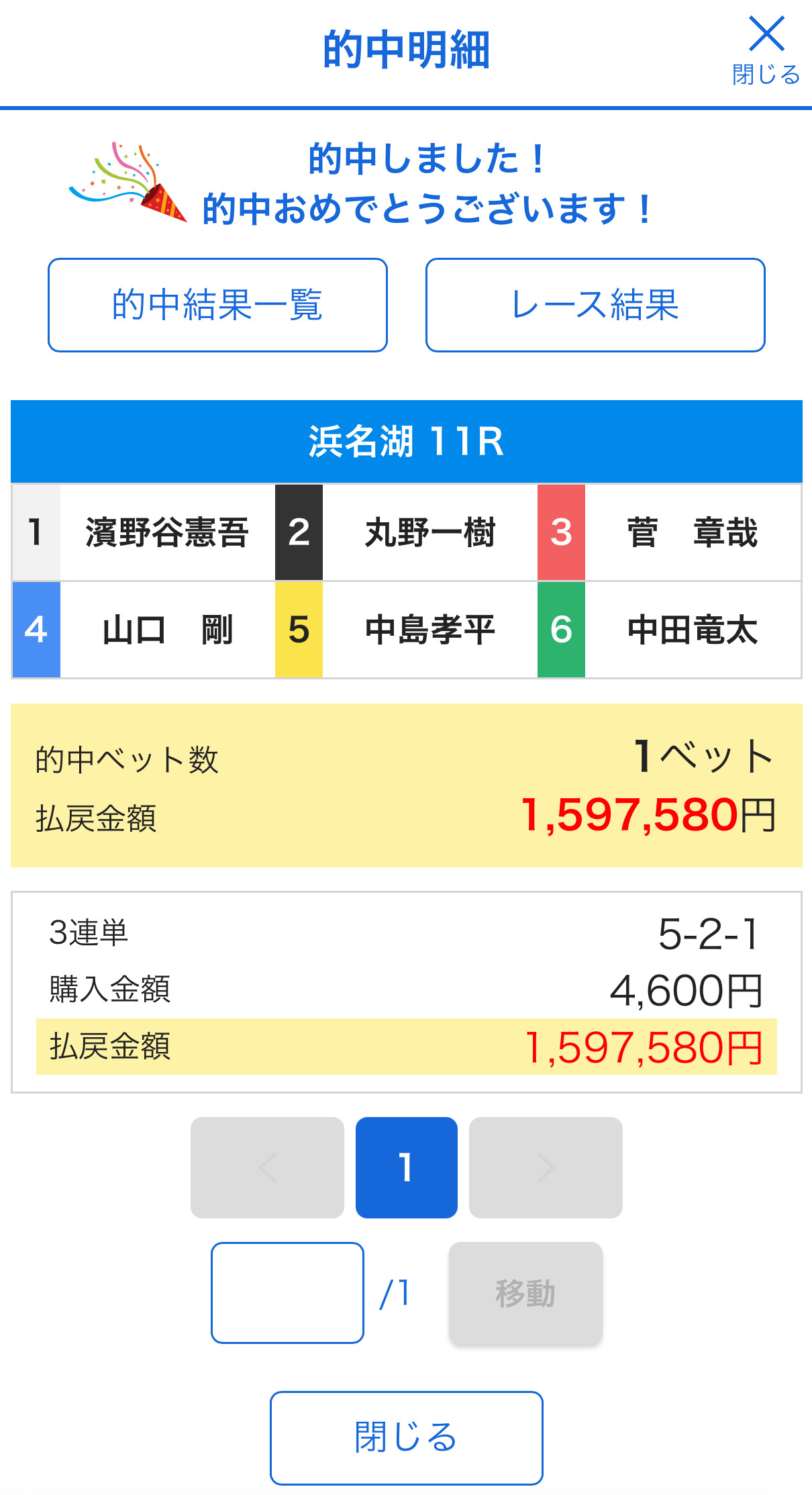
Task: Tap the 移動 move button
Action: [x=525, y=1293]
